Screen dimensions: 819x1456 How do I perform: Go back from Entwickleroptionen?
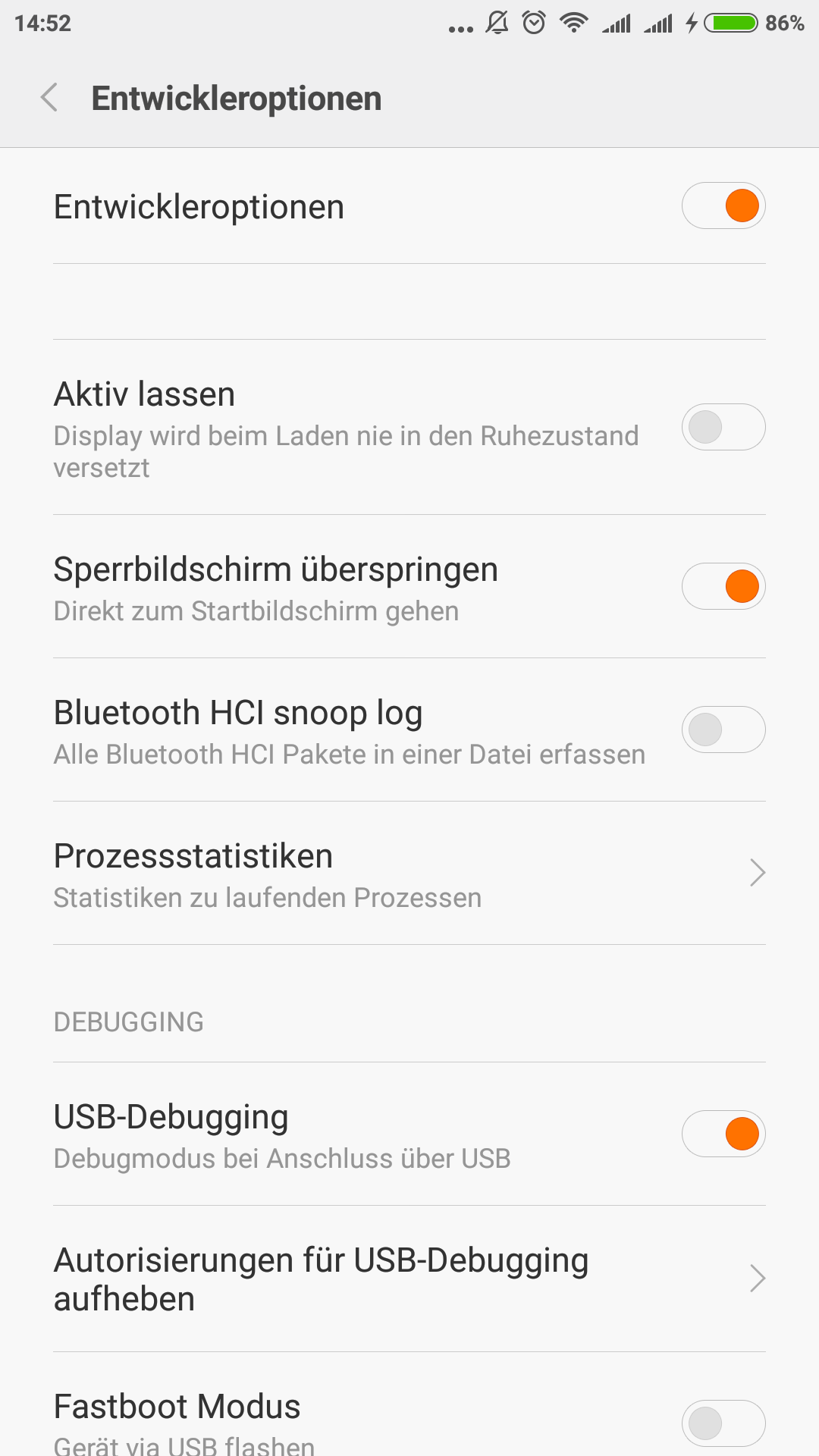coord(50,98)
